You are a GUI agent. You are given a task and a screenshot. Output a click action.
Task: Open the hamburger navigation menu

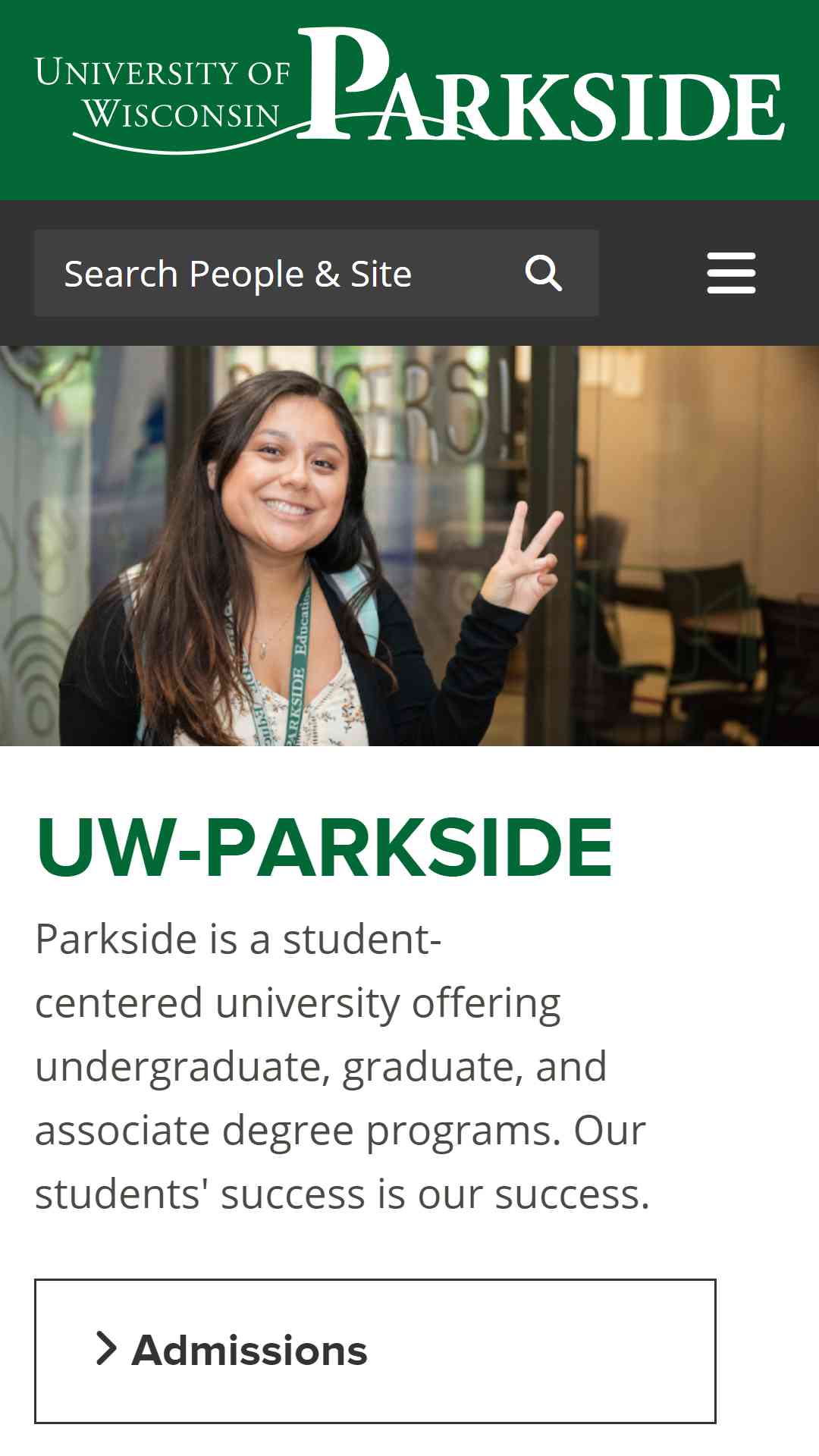(x=731, y=273)
